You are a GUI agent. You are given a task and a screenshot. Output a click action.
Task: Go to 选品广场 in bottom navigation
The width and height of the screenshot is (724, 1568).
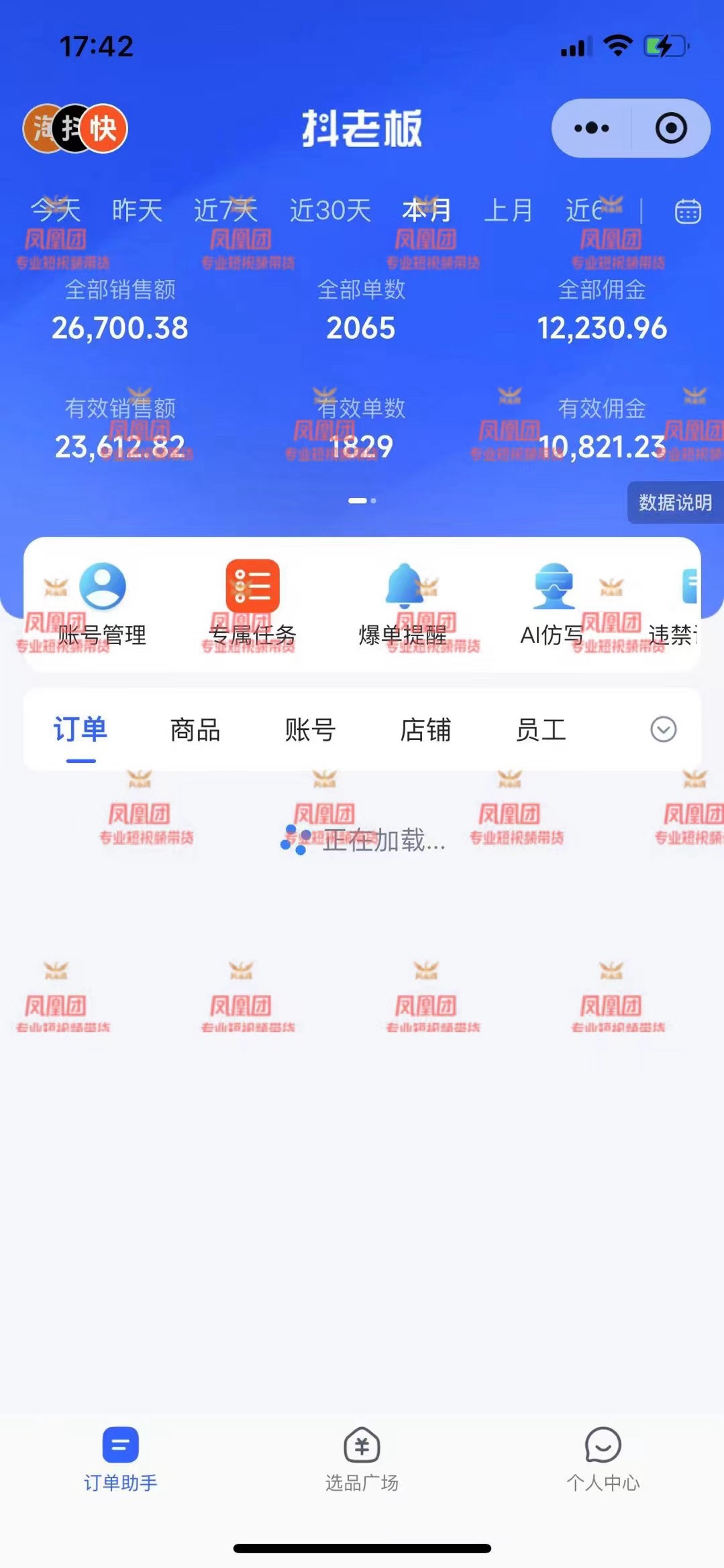(x=362, y=1458)
